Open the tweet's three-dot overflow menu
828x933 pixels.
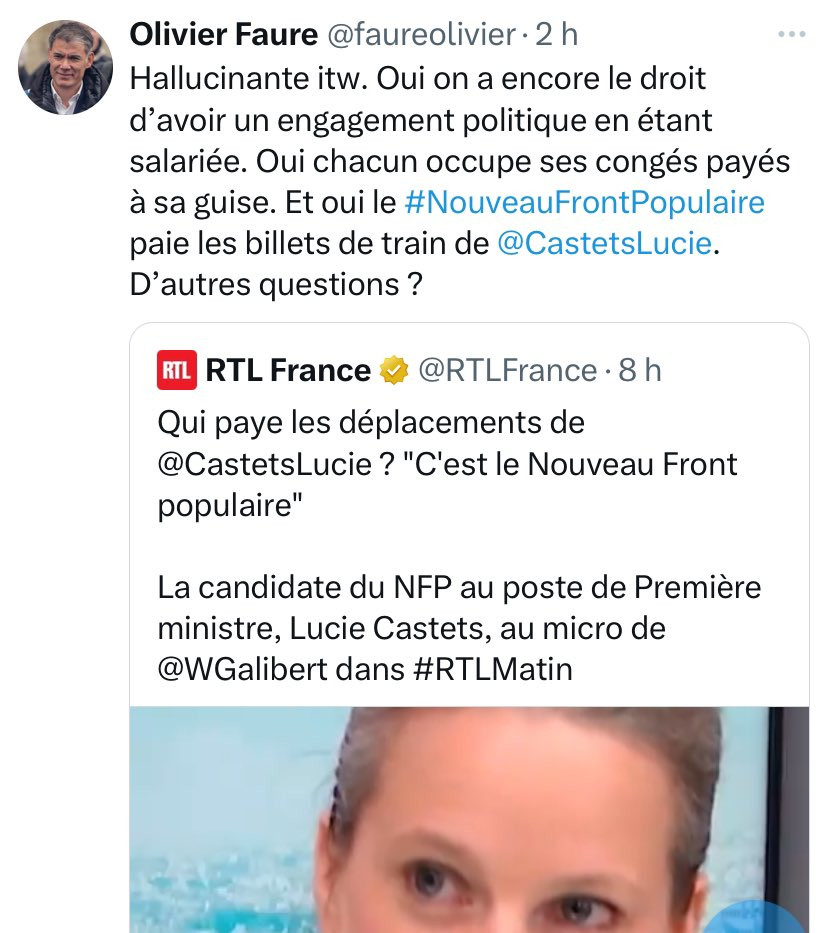pyautogui.click(x=791, y=35)
